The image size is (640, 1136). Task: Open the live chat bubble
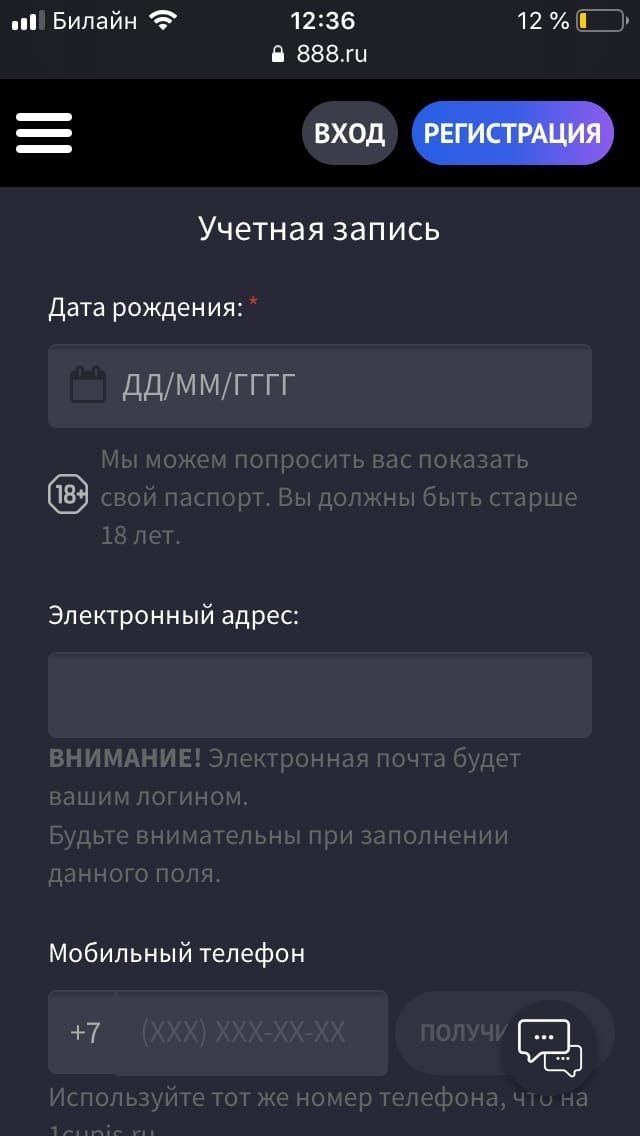pos(549,1047)
